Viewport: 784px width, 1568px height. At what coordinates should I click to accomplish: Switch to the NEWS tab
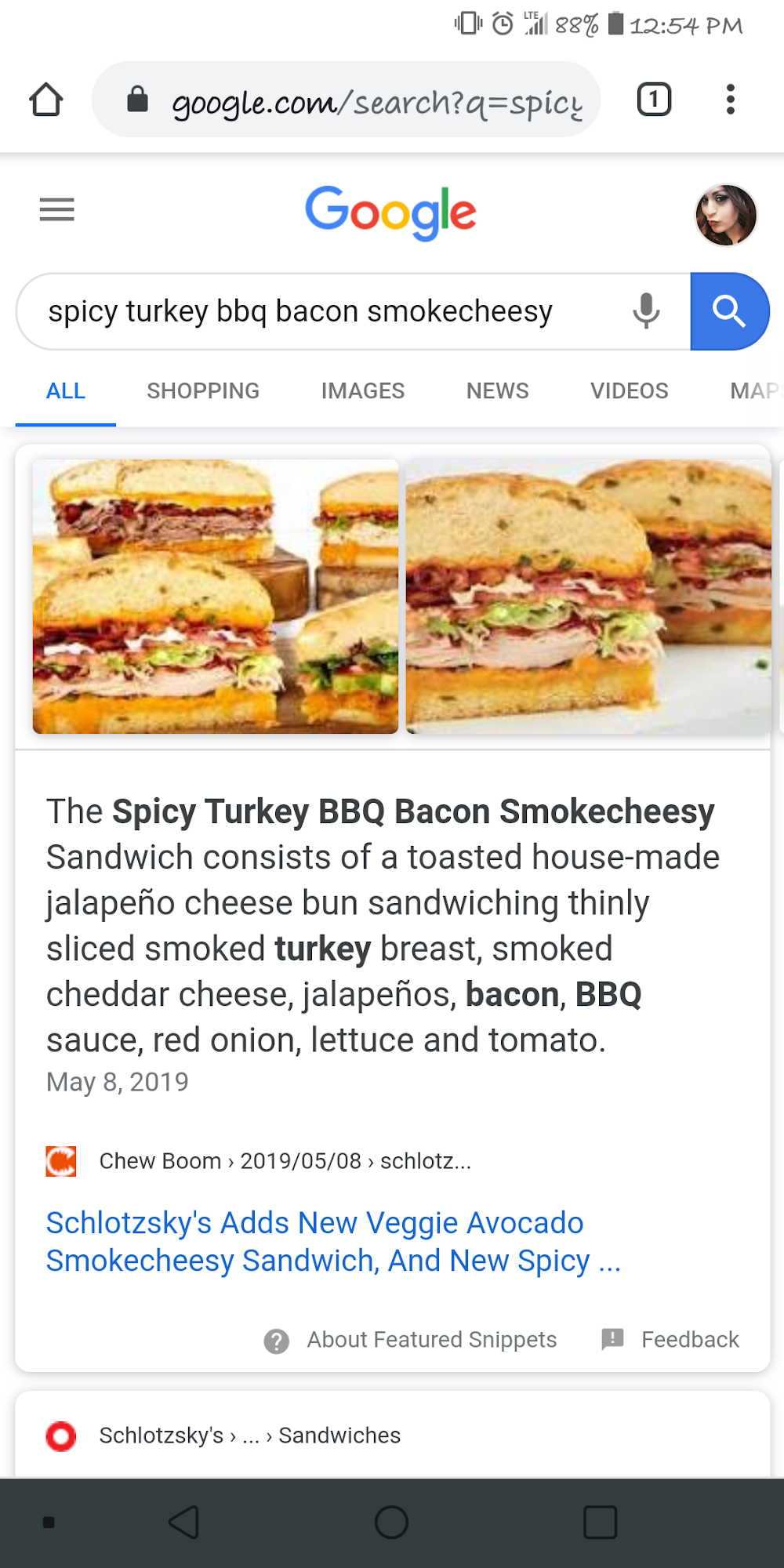[497, 390]
